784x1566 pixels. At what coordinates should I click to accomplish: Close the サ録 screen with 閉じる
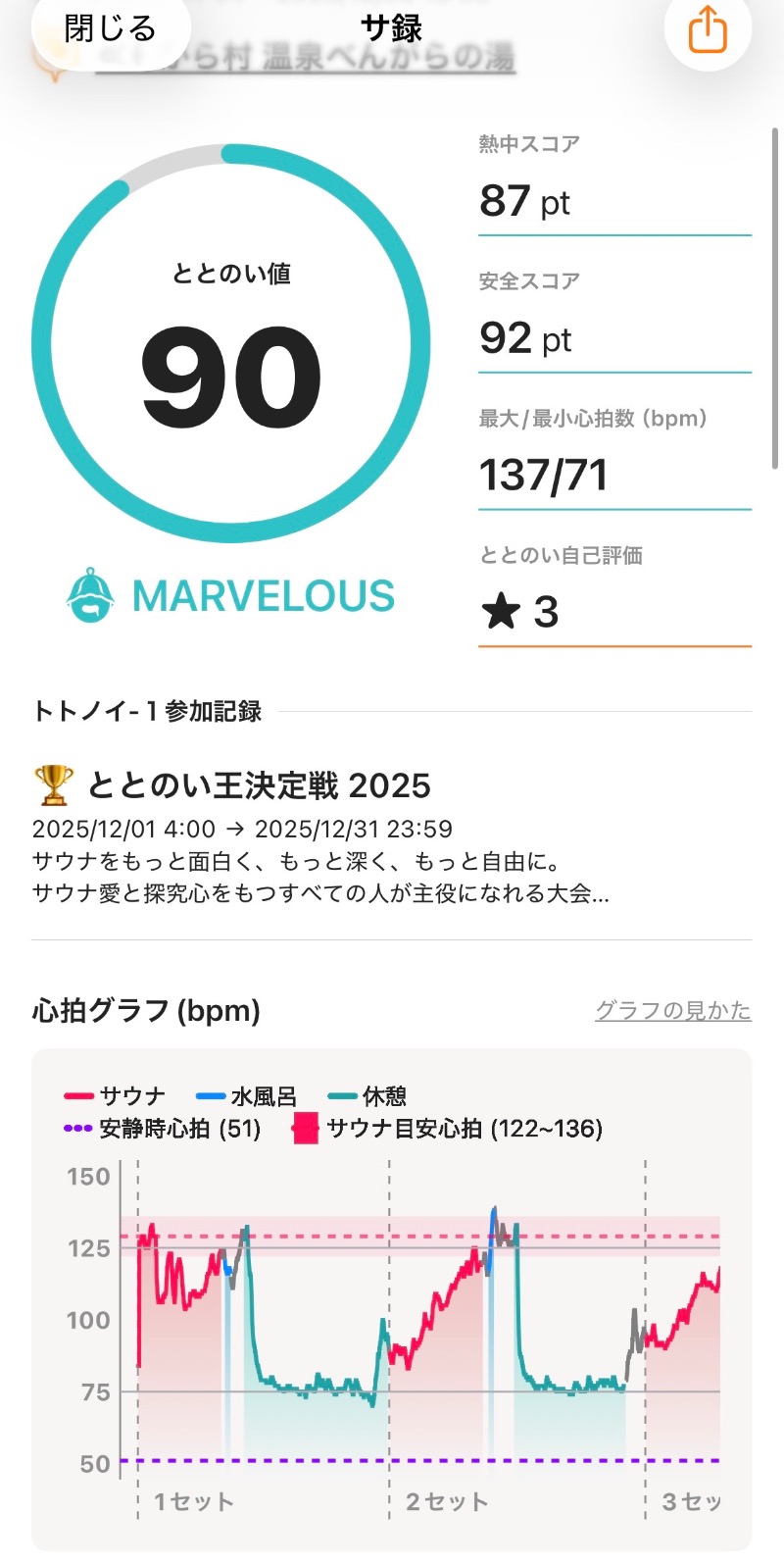[110, 28]
